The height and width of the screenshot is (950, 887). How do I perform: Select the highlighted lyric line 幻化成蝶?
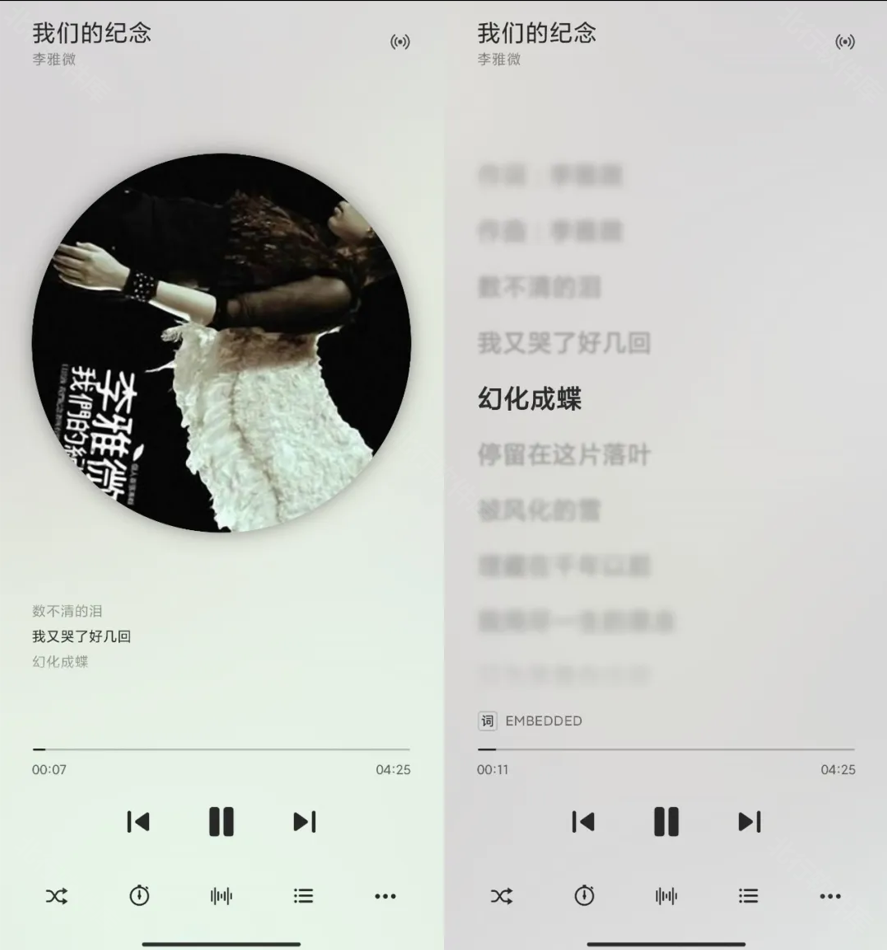(x=532, y=398)
